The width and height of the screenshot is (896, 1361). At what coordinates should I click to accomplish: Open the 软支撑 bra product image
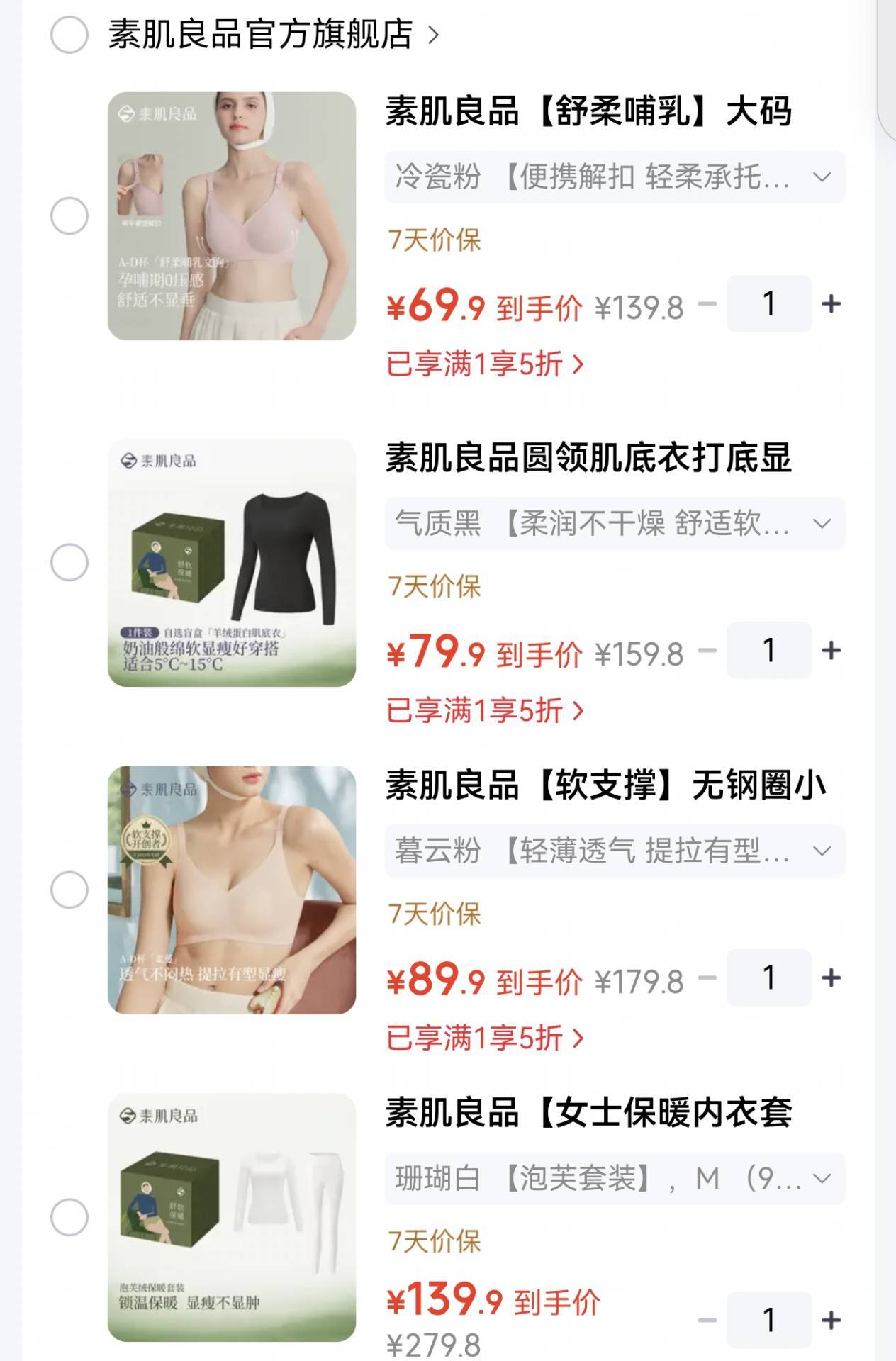click(x=232, y=890)
